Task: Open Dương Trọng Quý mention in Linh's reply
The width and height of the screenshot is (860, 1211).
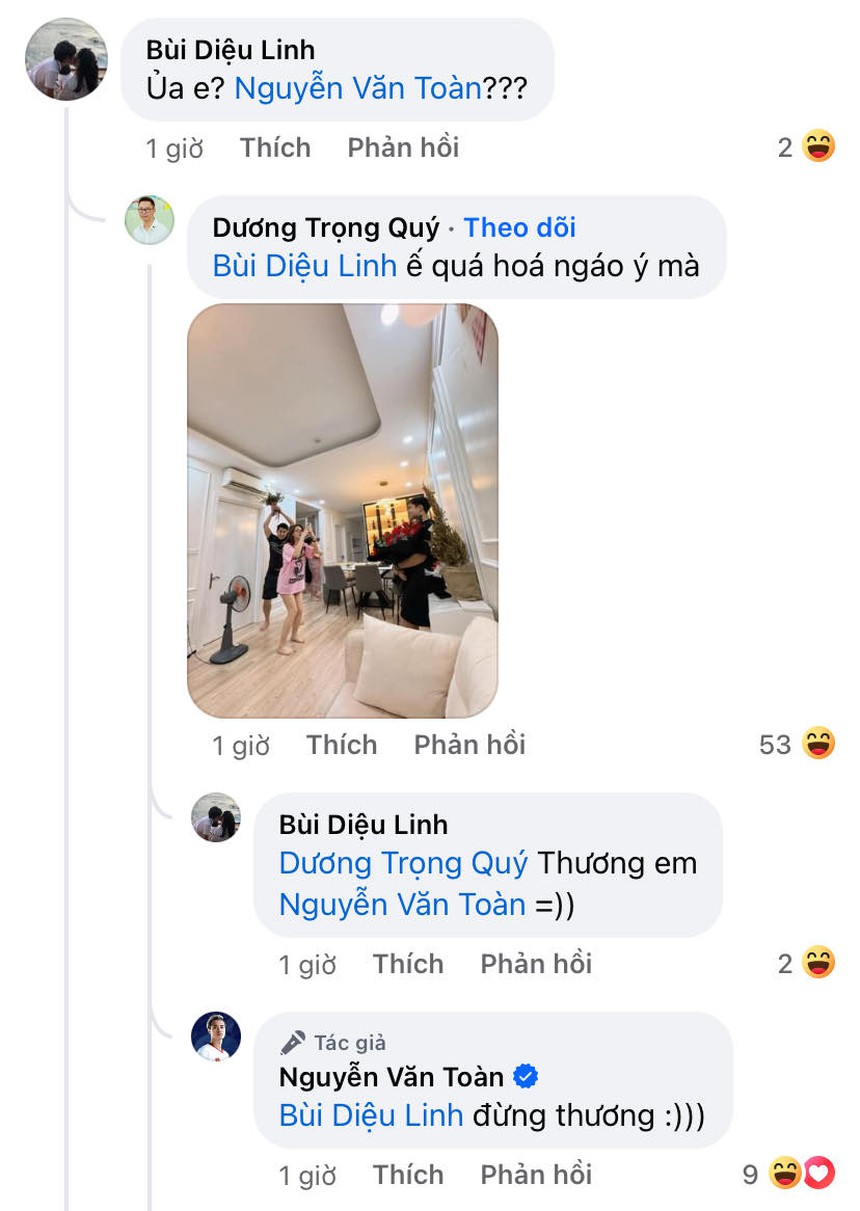Action: [404, 862]
